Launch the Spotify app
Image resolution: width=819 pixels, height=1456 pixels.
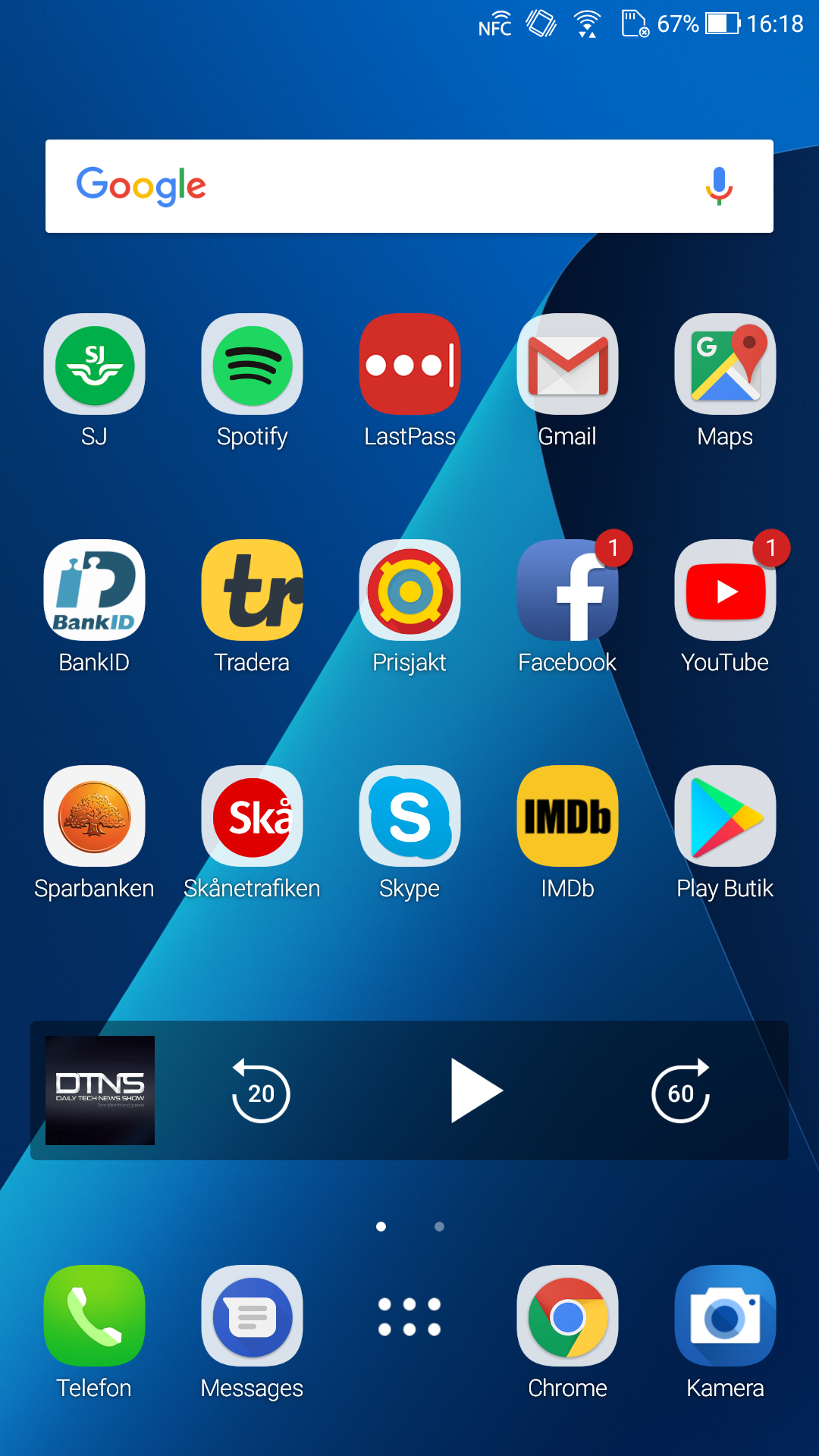[x=252, y=365]
